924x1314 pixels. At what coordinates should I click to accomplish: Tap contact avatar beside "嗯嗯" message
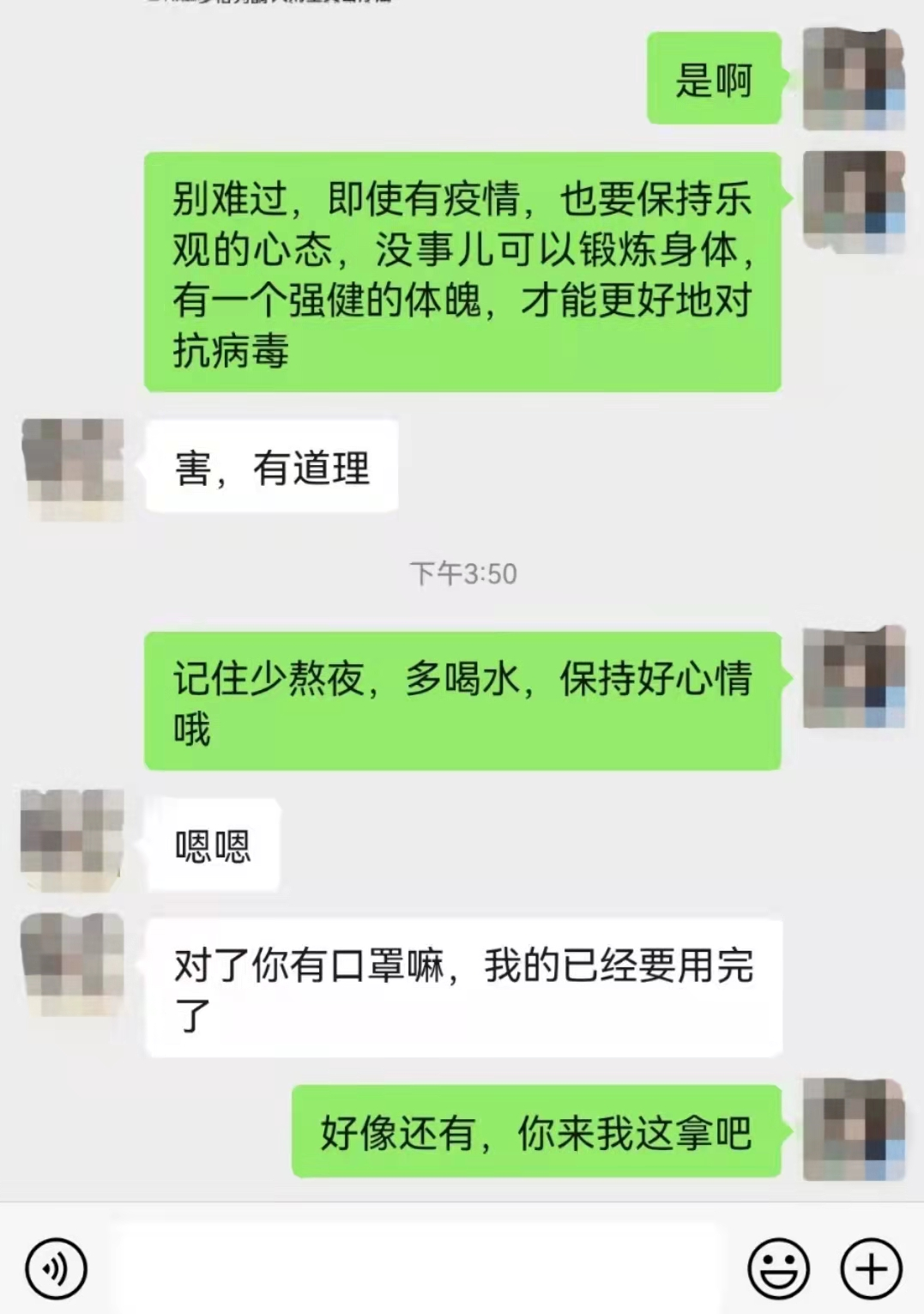(72, 841)
